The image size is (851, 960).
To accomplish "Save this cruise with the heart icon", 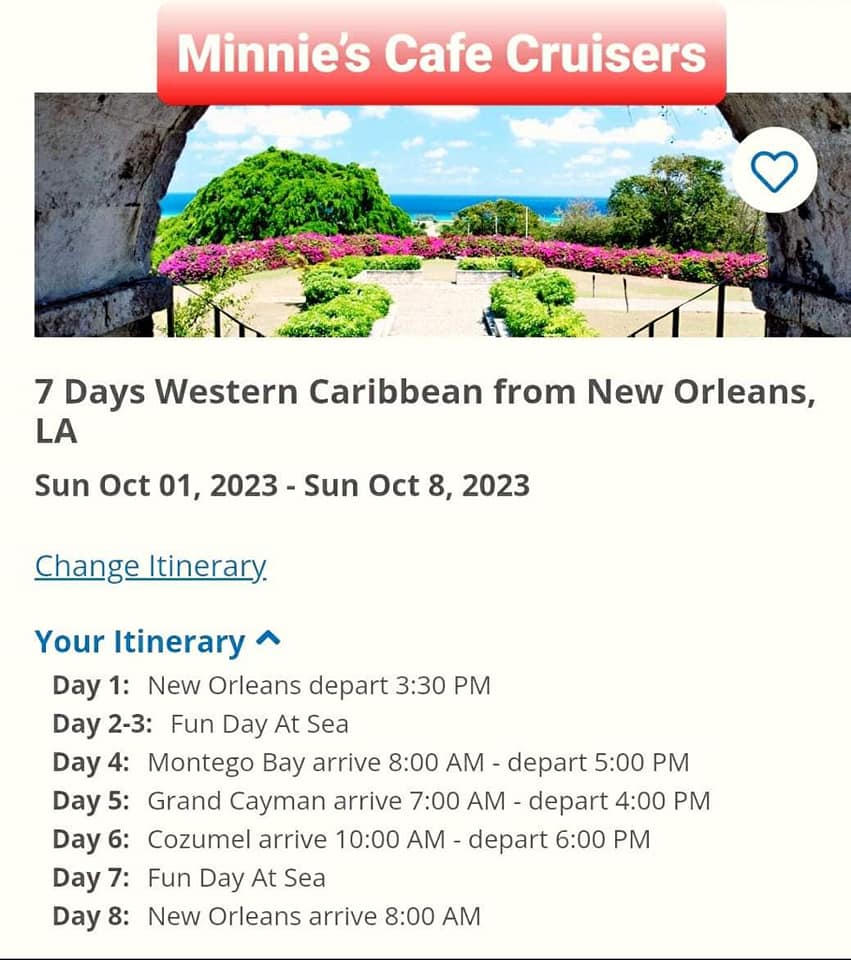I will 773,171.
